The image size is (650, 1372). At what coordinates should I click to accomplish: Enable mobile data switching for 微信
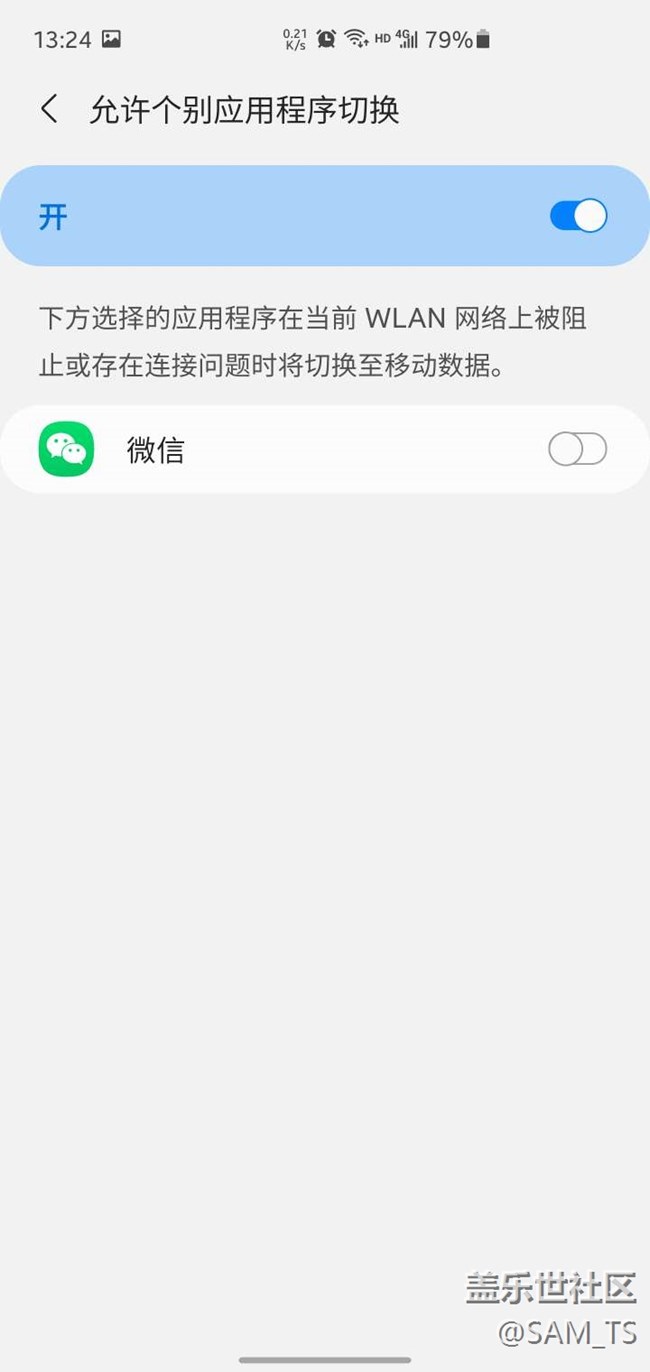click(x=577, y=450)
